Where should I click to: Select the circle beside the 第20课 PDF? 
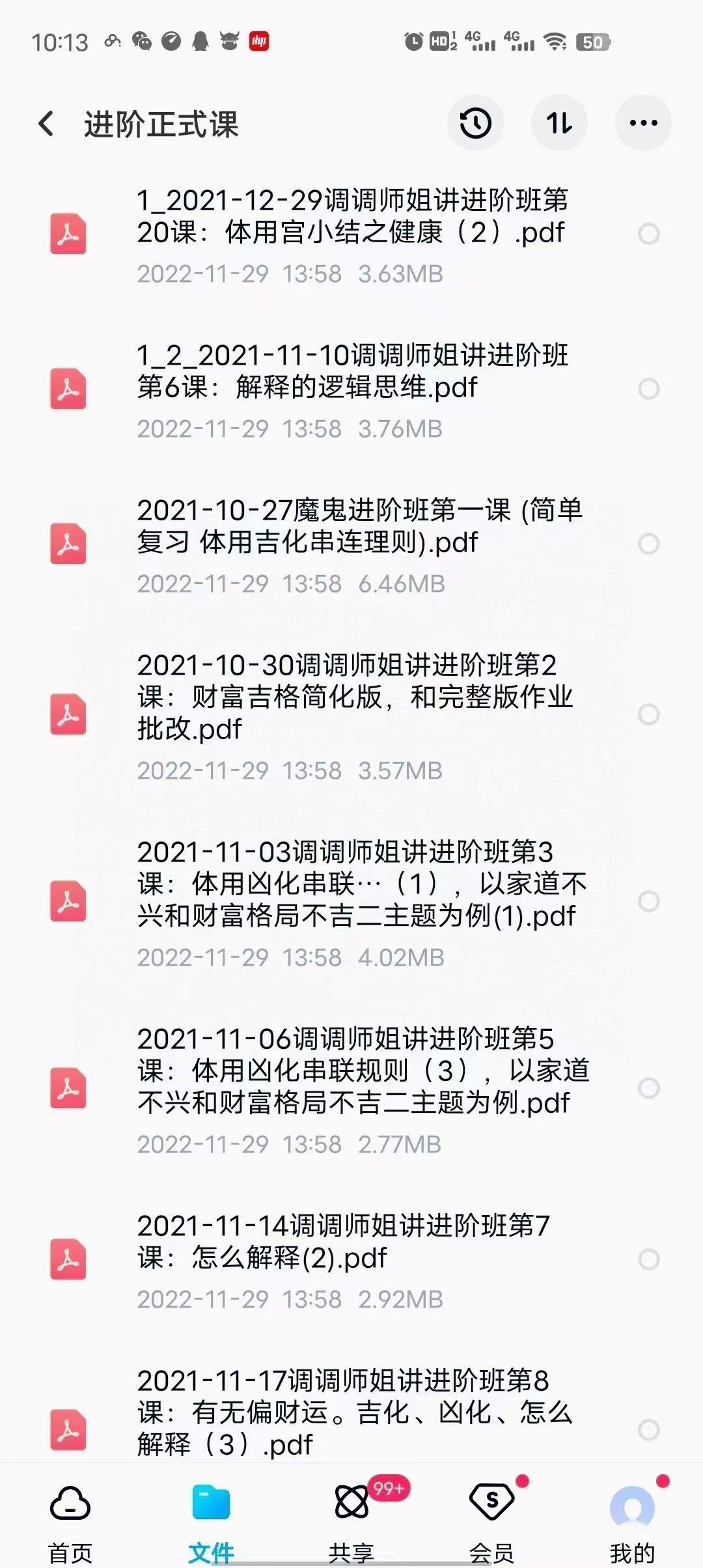648,232
